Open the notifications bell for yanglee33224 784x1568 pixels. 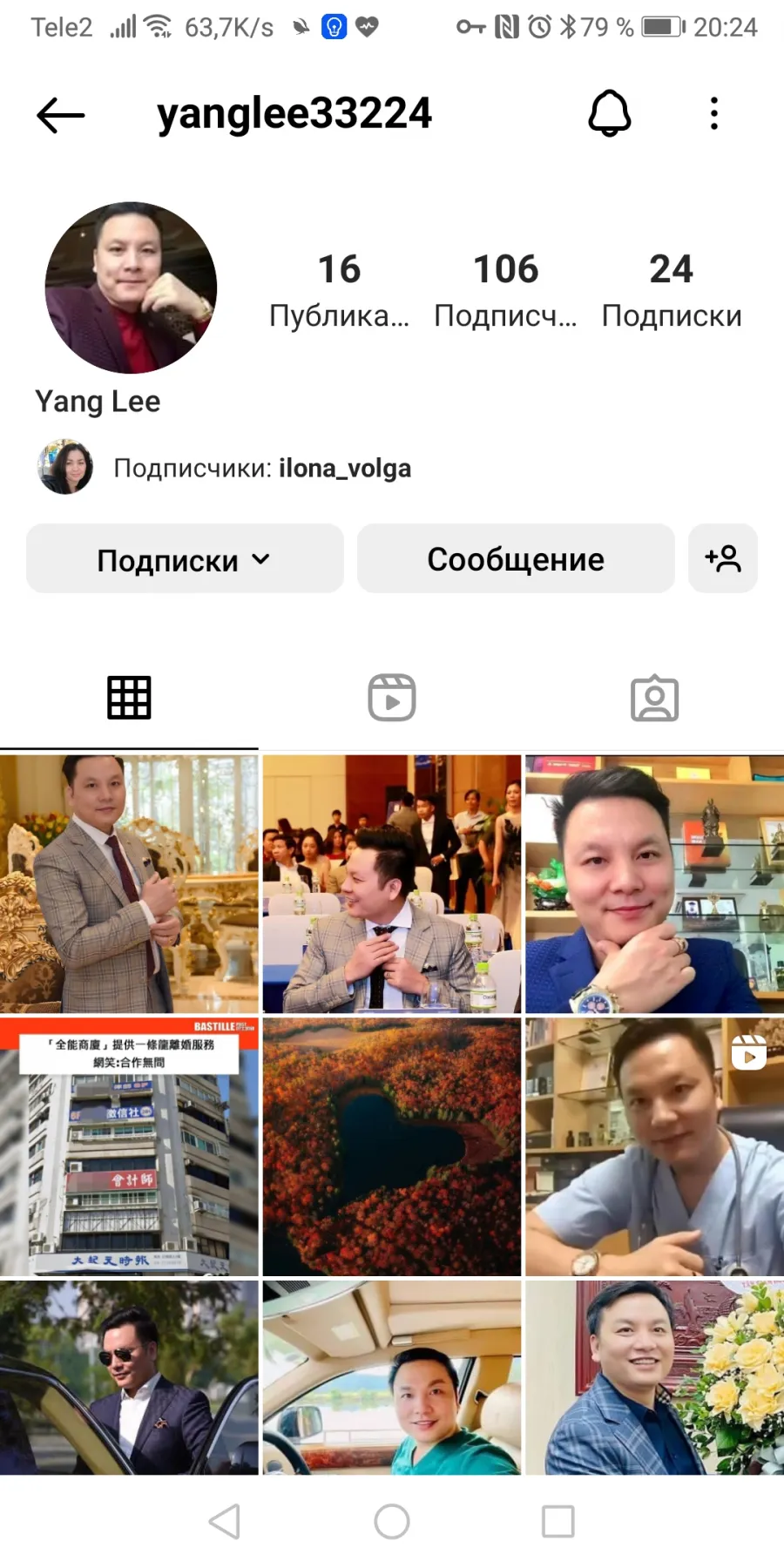click(x=610, y=113)
